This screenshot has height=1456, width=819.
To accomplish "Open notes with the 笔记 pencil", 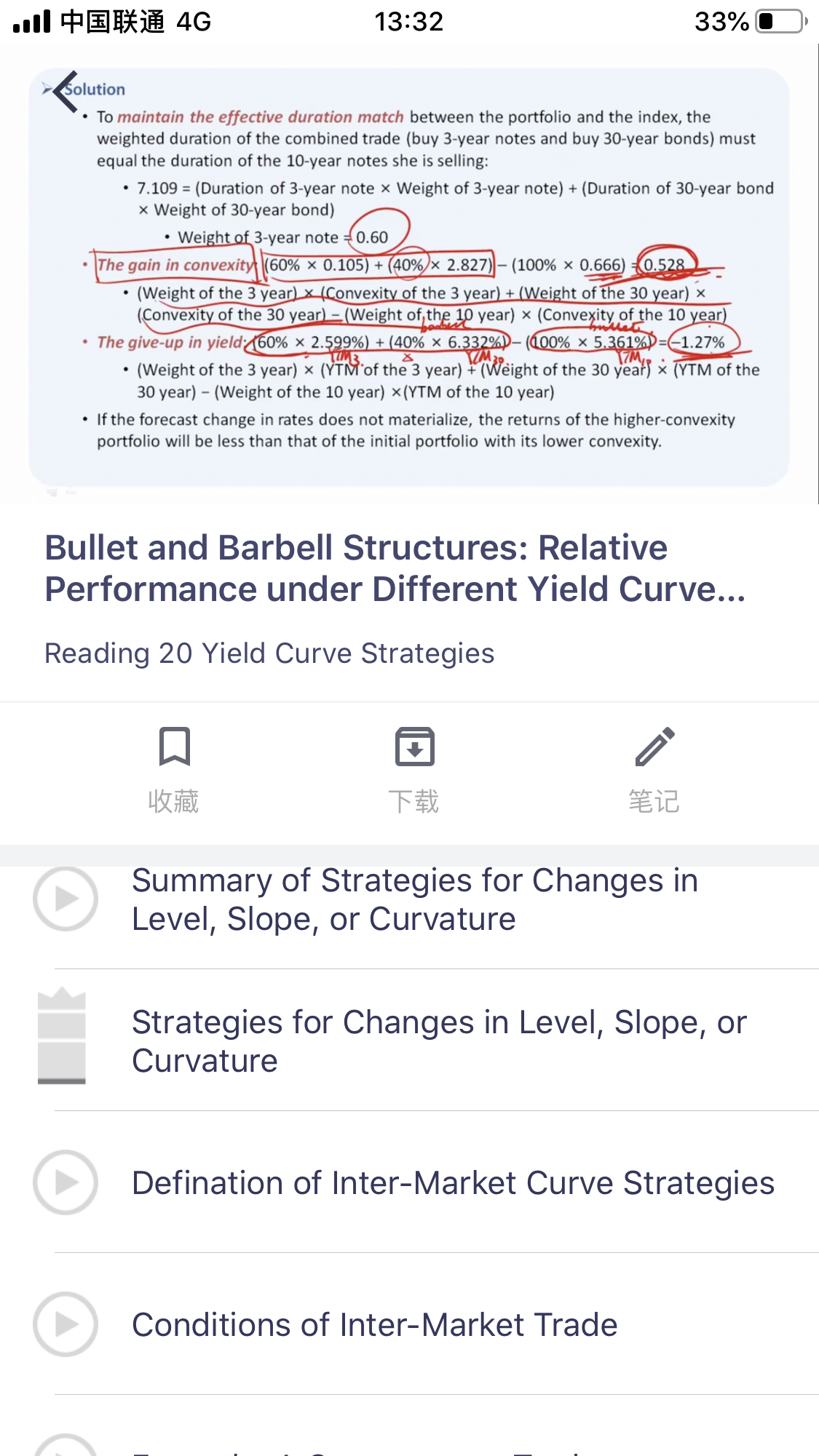I will 654,768.
